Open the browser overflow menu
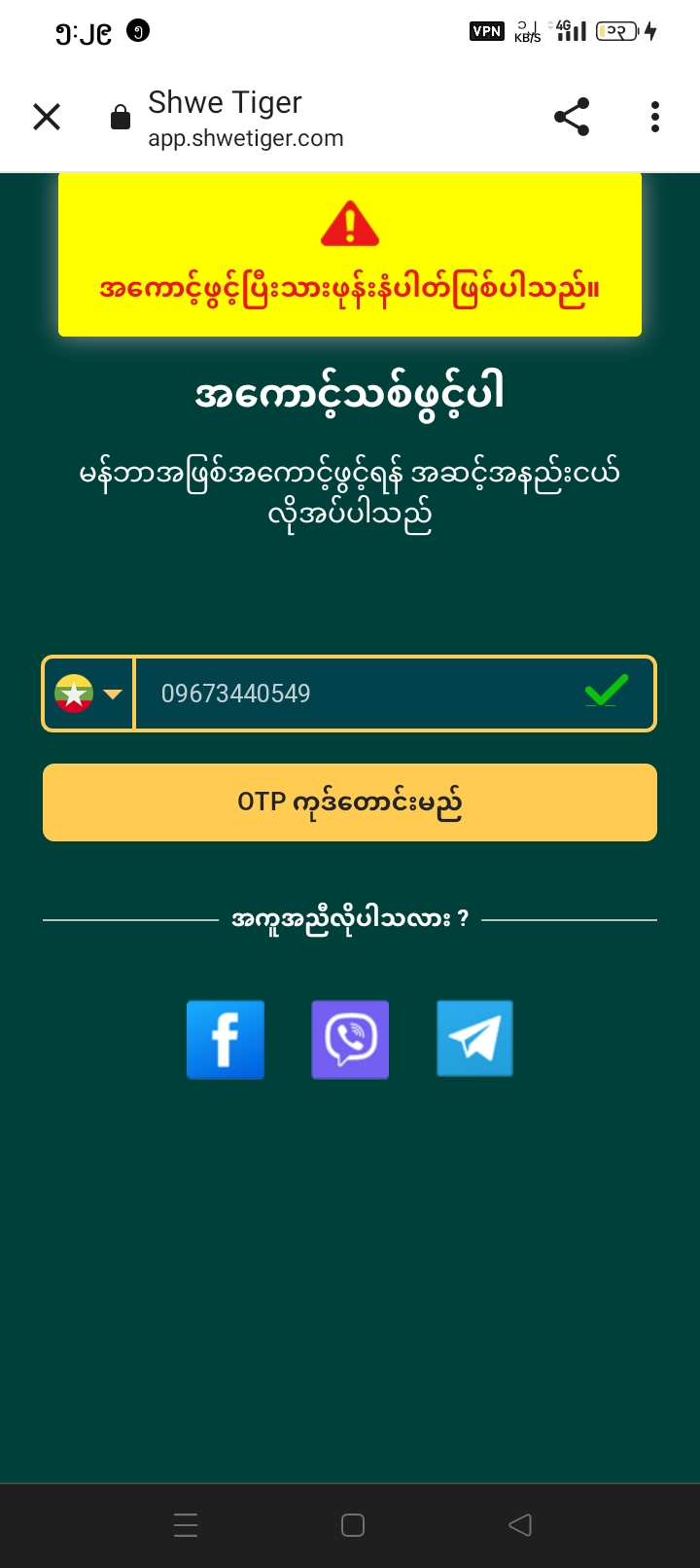Viewport: 700px width, 1568px height. pyautogui.click(x=655, y=117)
